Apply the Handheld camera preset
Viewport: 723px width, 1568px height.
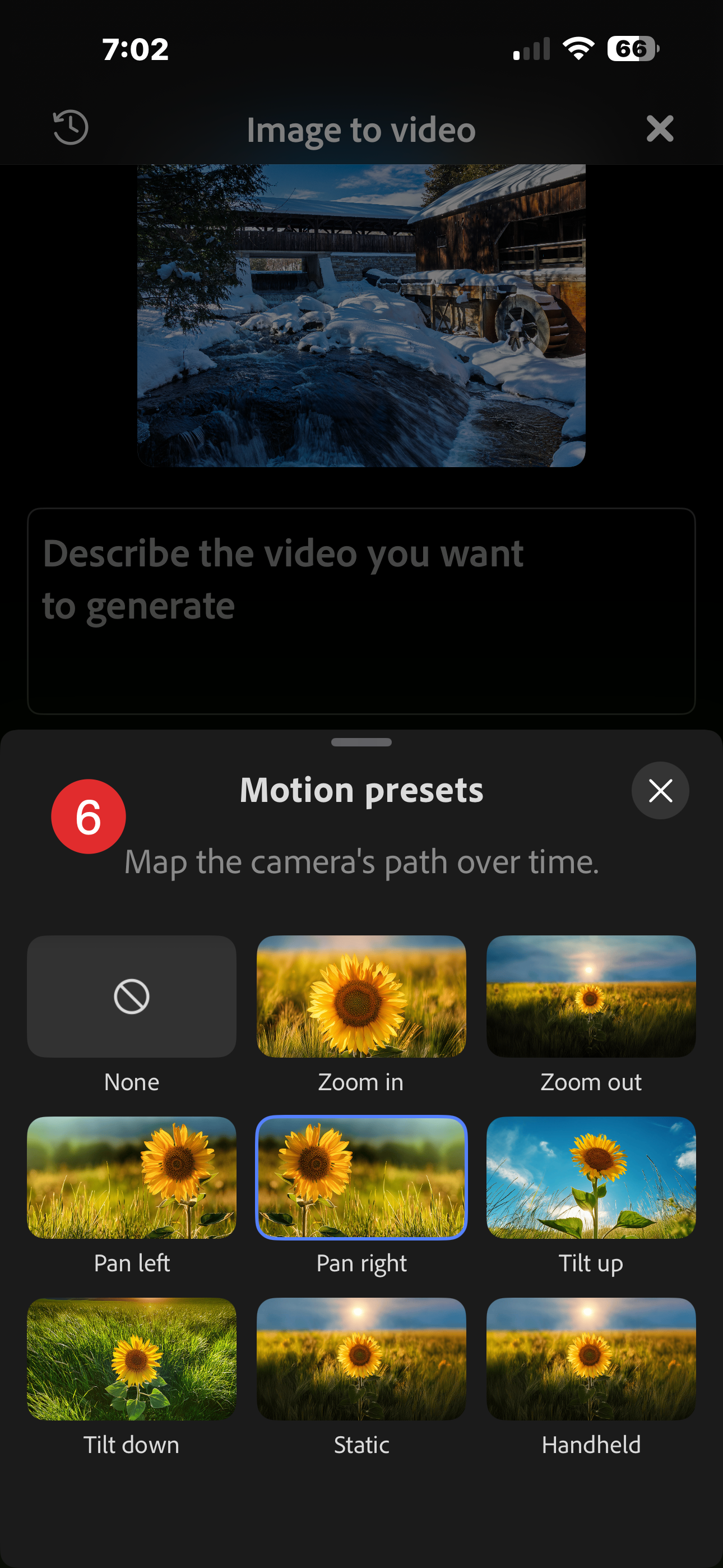(591, 1359)
